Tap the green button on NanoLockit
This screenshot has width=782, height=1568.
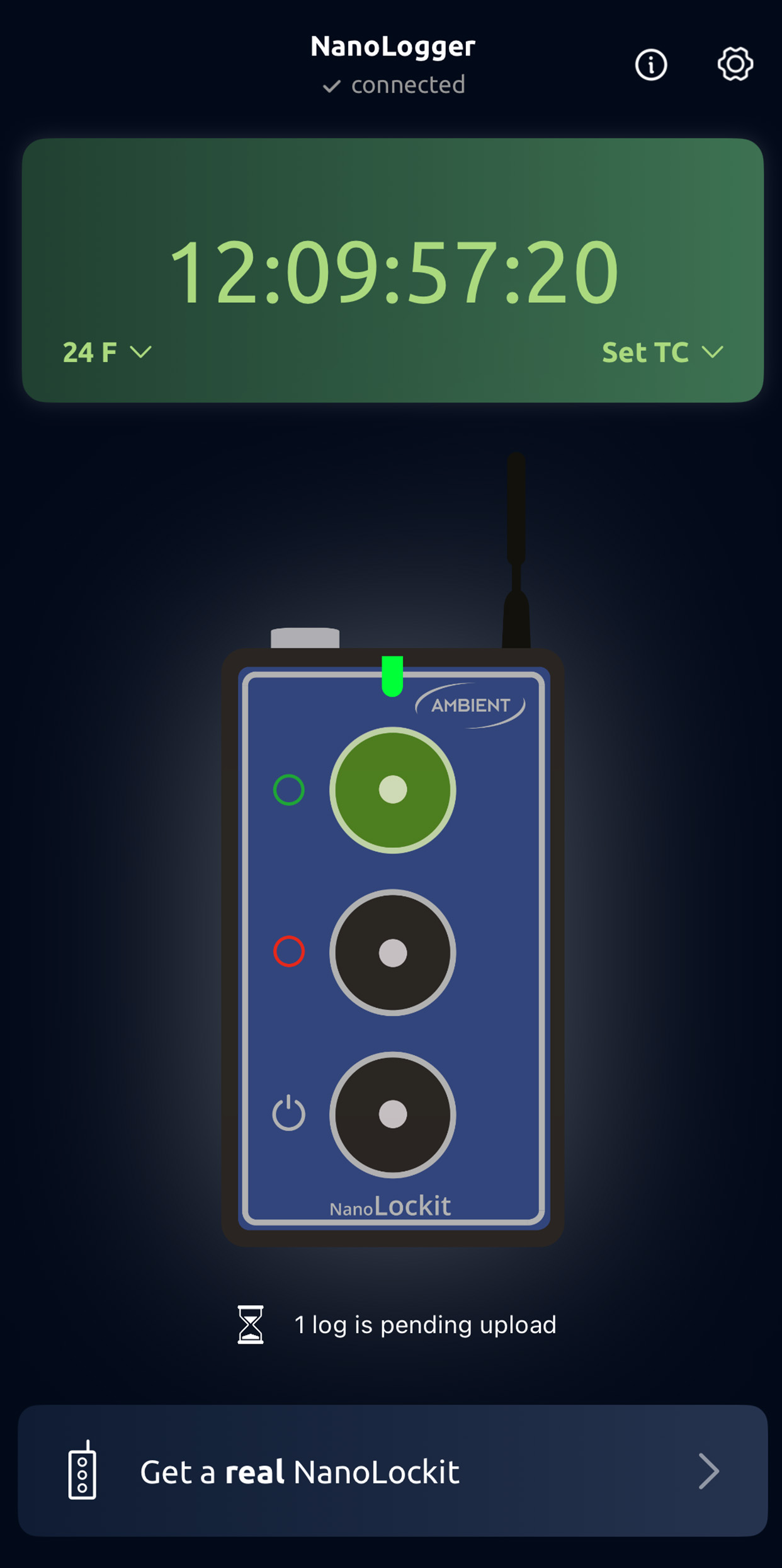pyautogui.click(x=392, y=790)
